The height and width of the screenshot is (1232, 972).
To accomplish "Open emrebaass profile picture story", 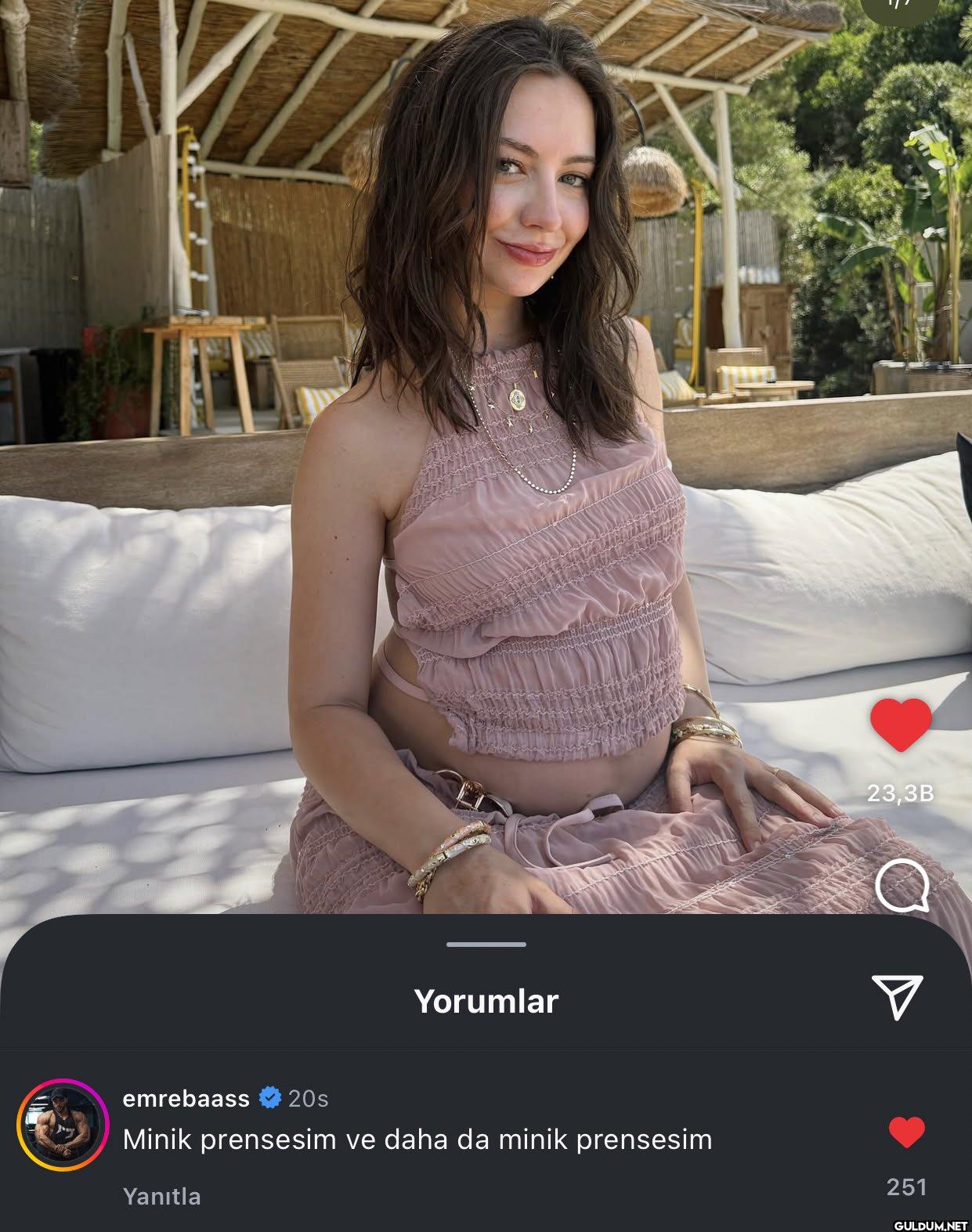I will 63,1125.
